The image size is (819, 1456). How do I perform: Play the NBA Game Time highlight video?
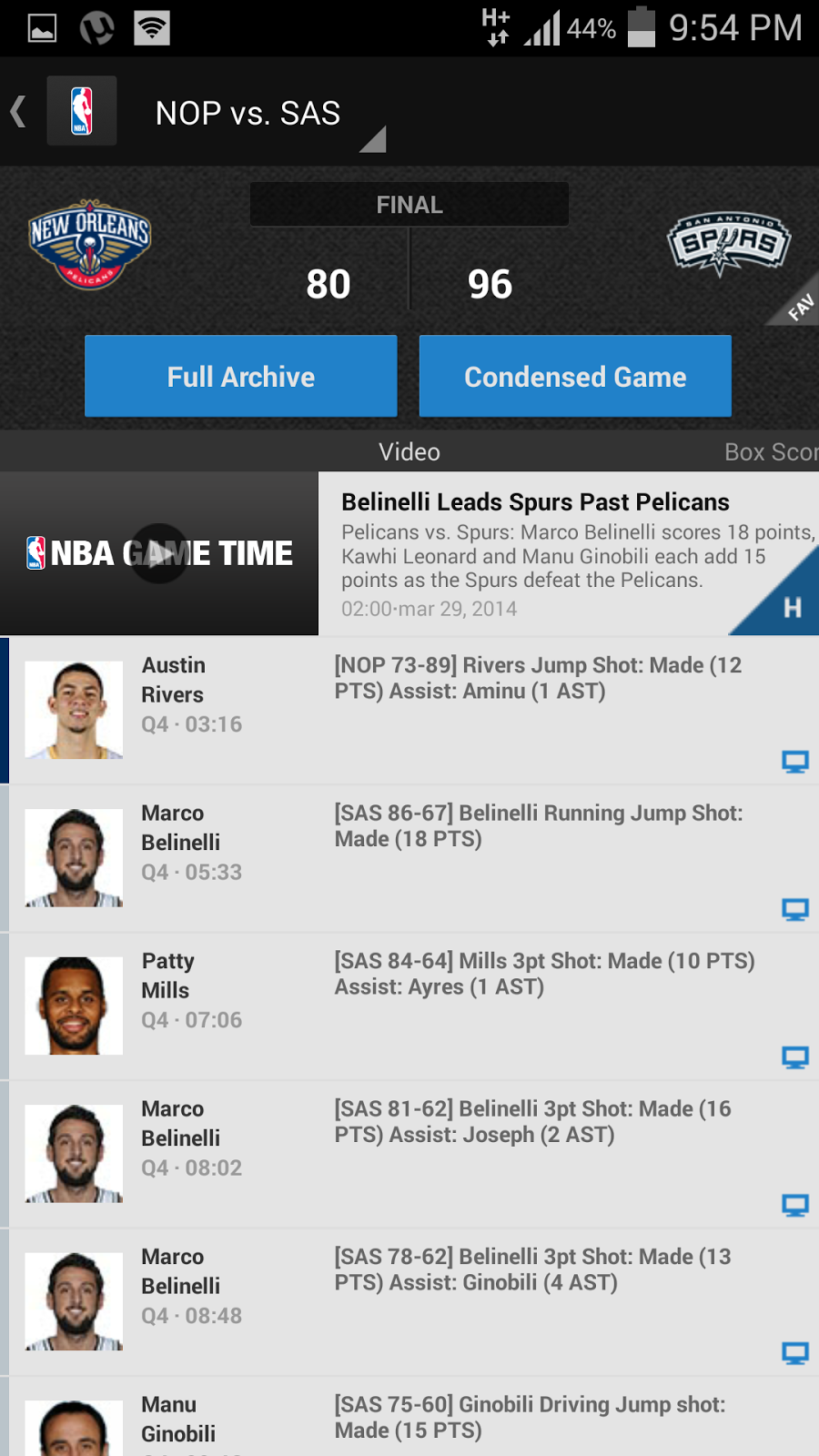159,553
